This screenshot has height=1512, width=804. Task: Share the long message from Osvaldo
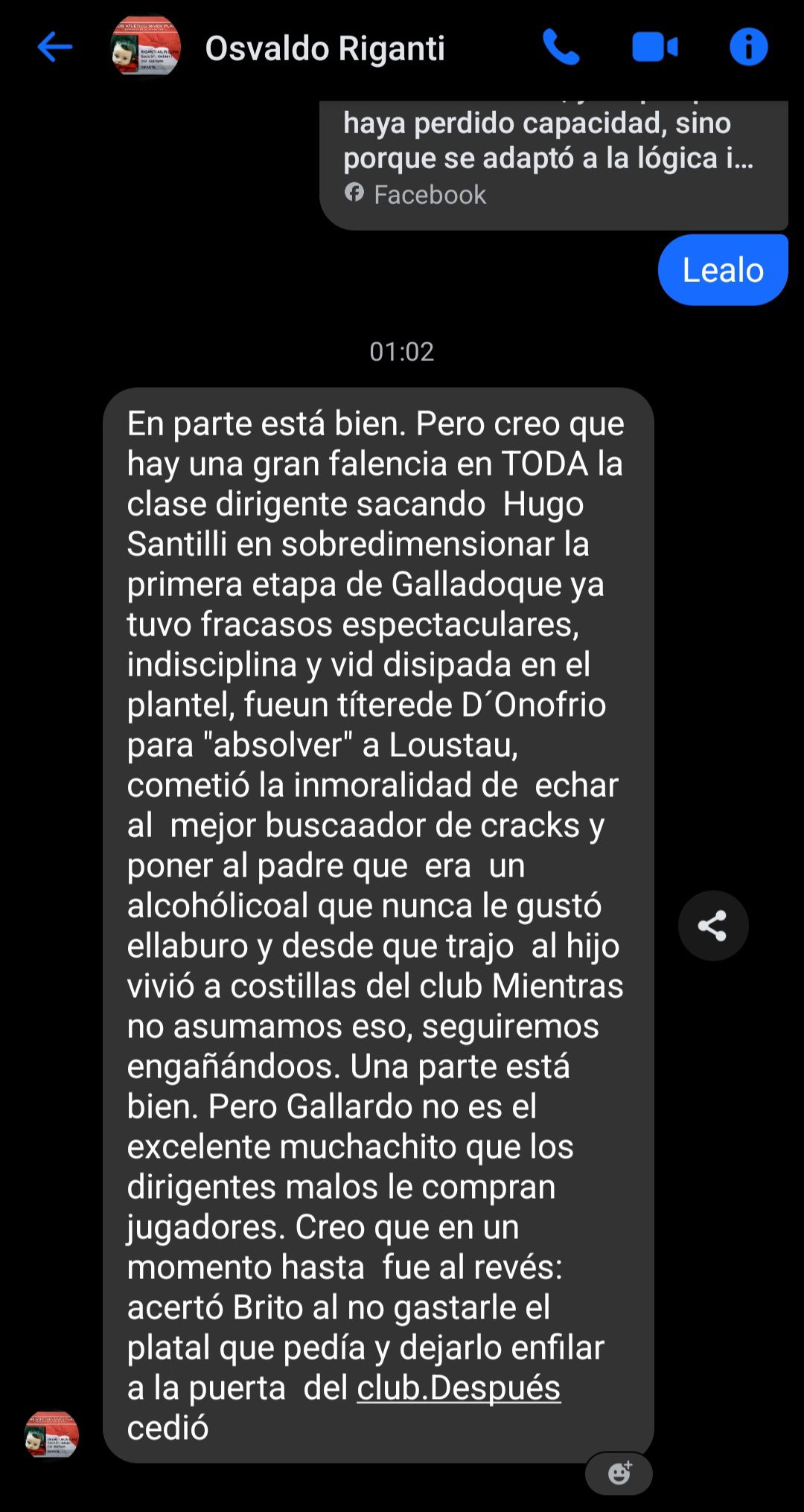(712, 926)
